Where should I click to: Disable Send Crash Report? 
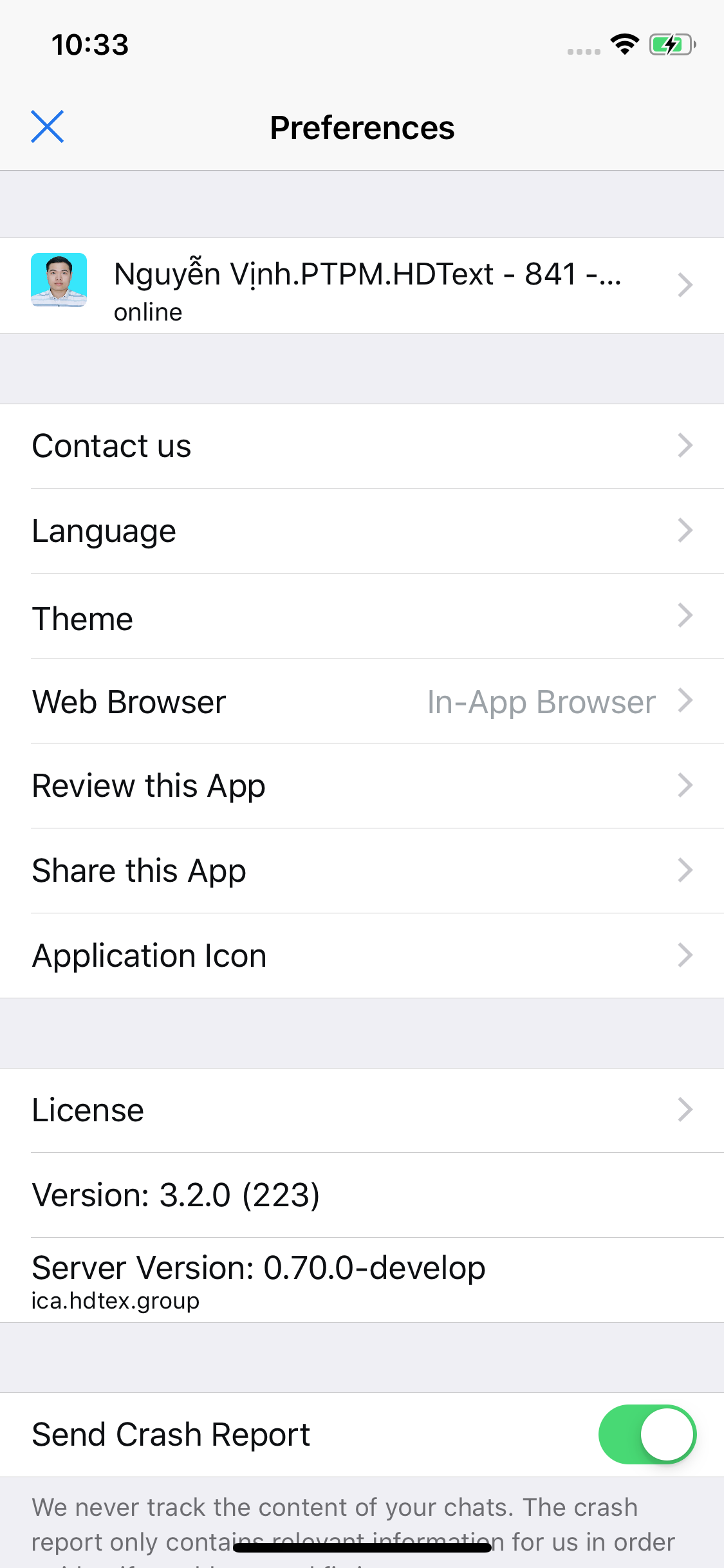(647, 1434)
